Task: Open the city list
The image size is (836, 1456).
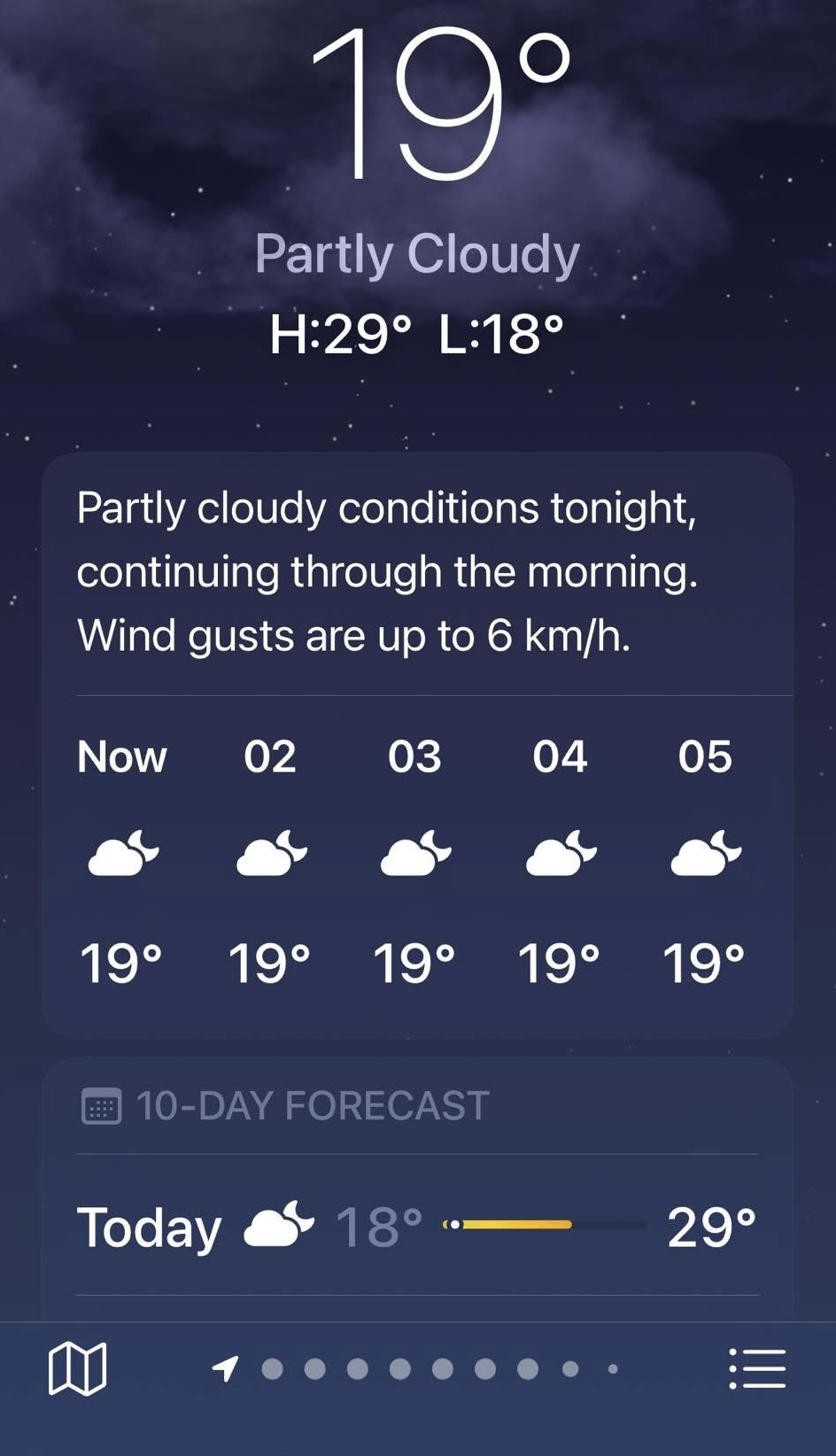Action: click(x=757, y=1369)
